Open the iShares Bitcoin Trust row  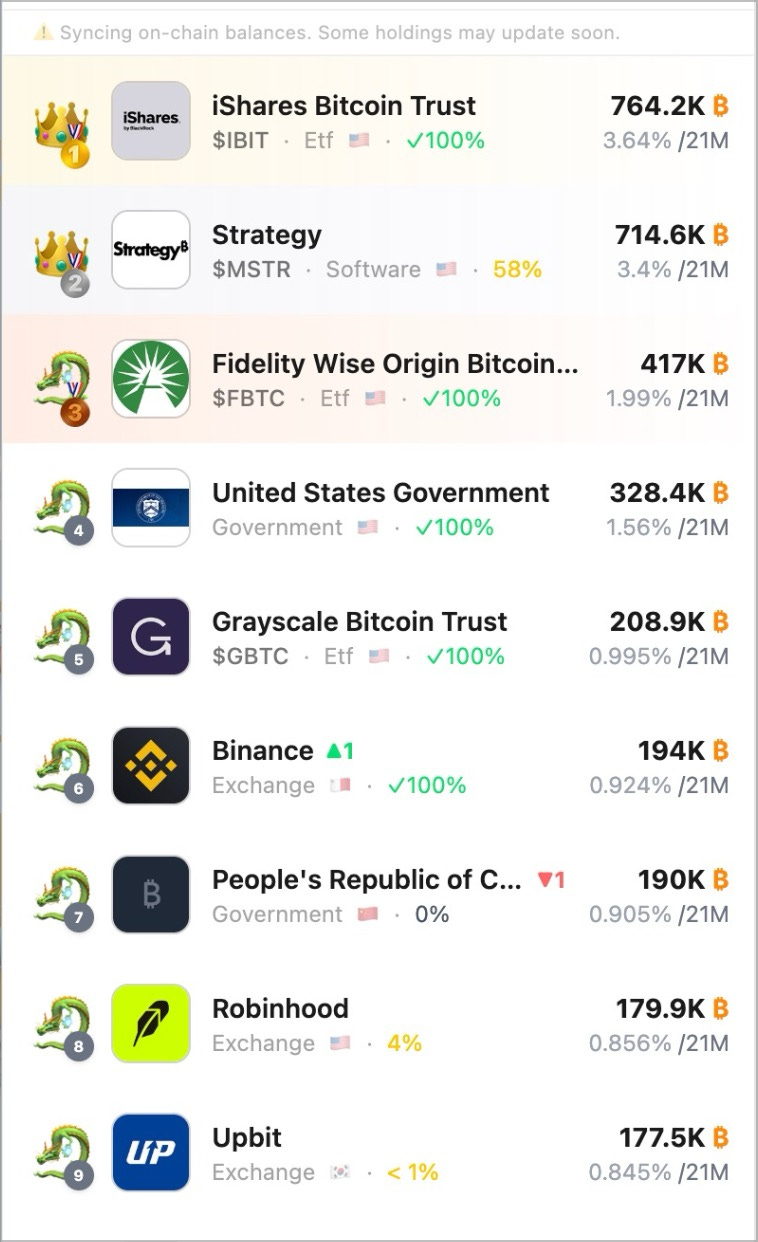379,121
